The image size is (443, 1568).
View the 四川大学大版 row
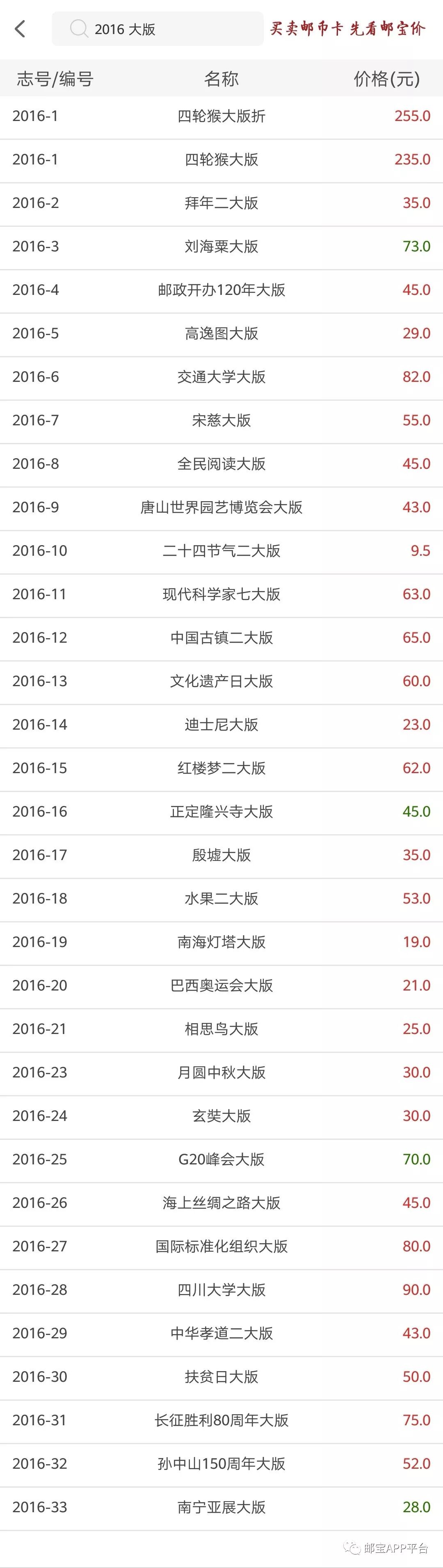[221, 1290]
